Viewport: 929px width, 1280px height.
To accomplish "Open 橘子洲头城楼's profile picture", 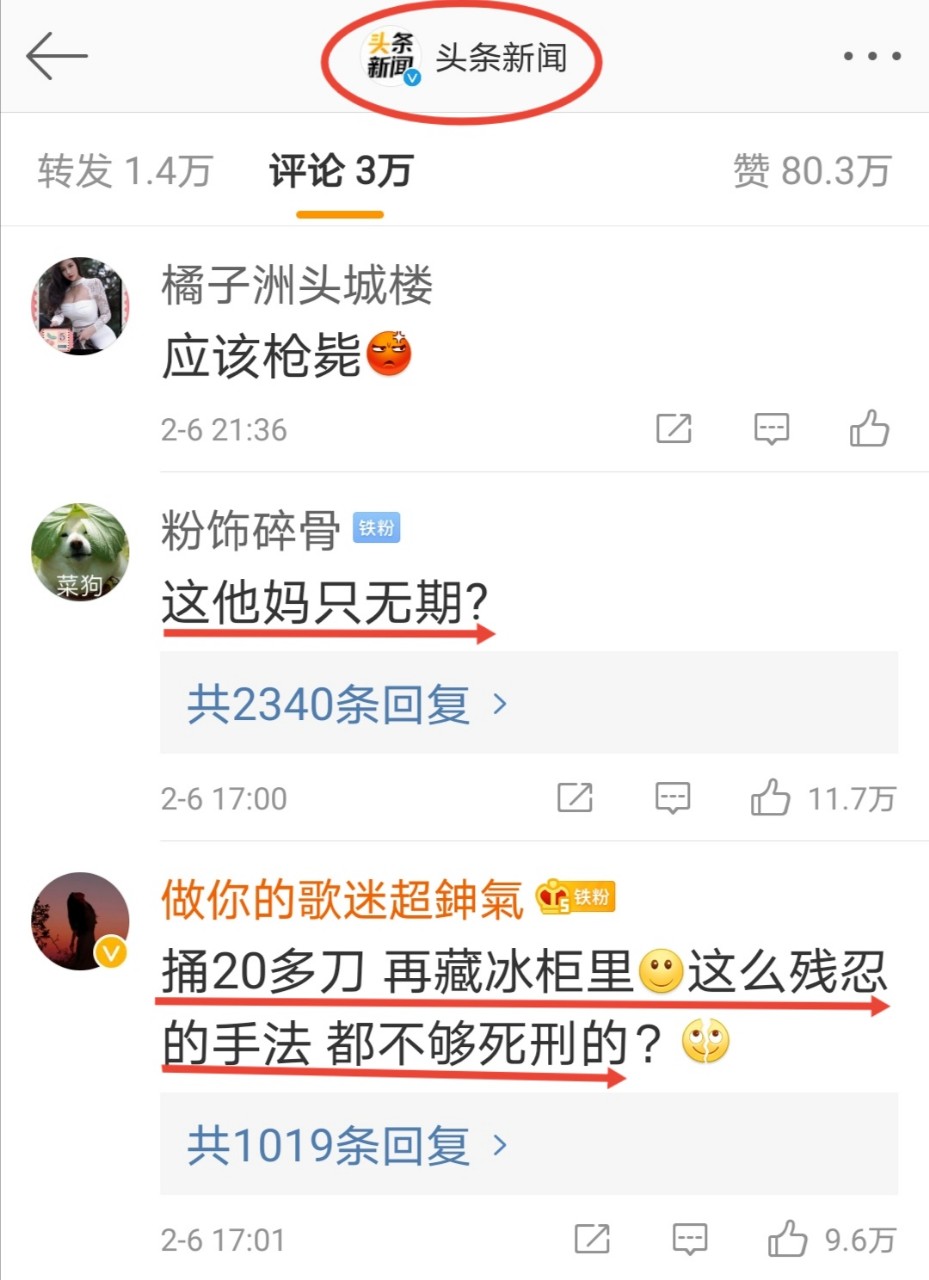I will coord(80,306).
